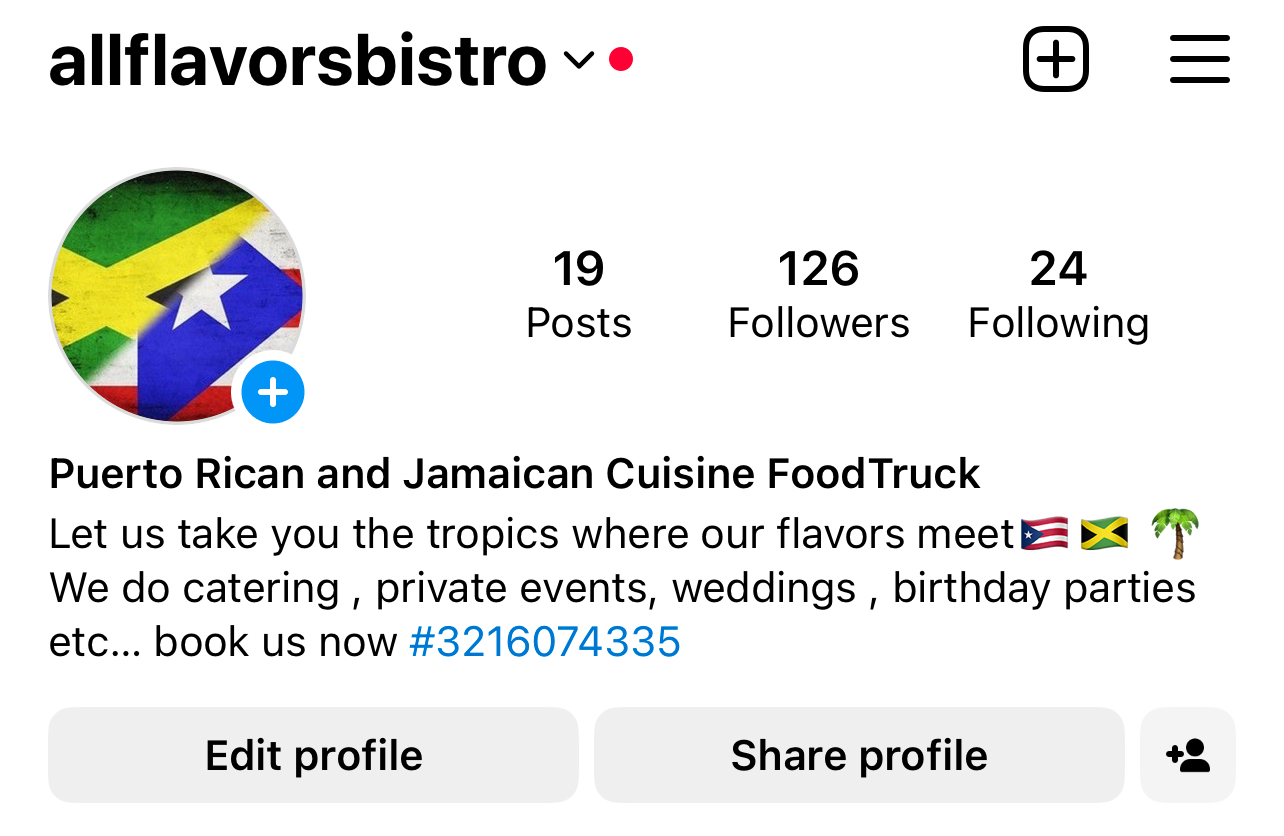Expand the allflavorsbistro account switcher
Screen dimensions: 1284x836
click(x=577, y=60)
